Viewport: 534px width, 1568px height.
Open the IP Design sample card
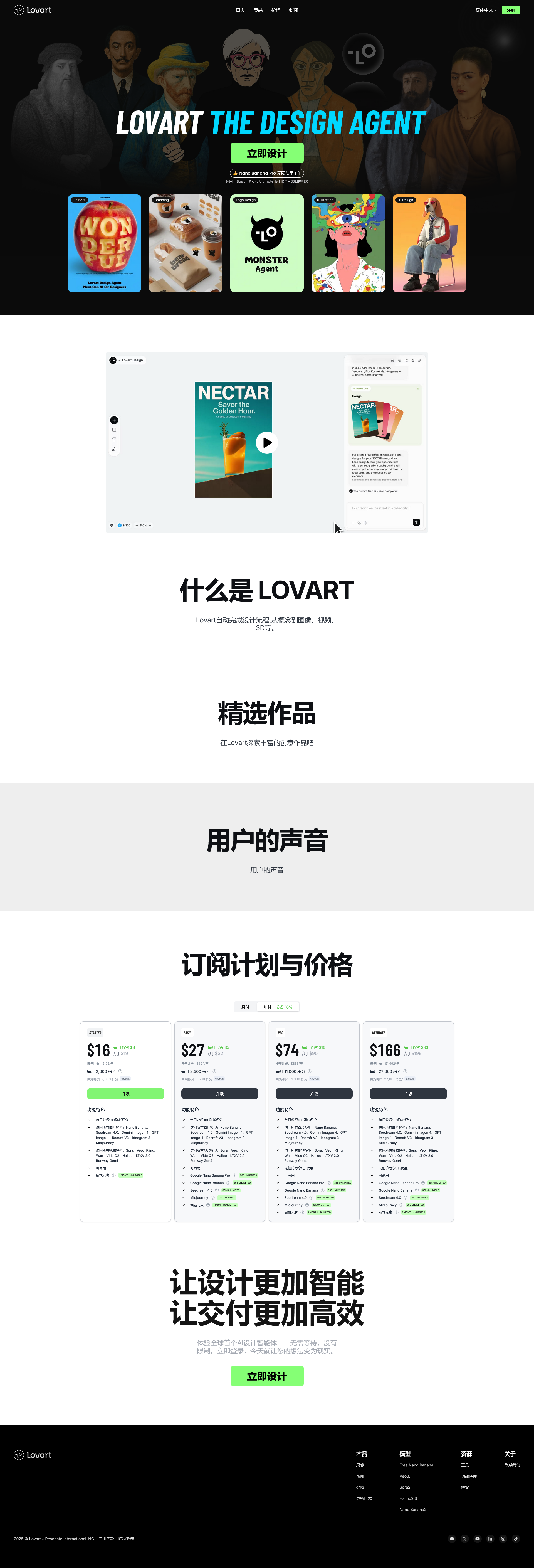pyautogui.click(x=429, y=243)
